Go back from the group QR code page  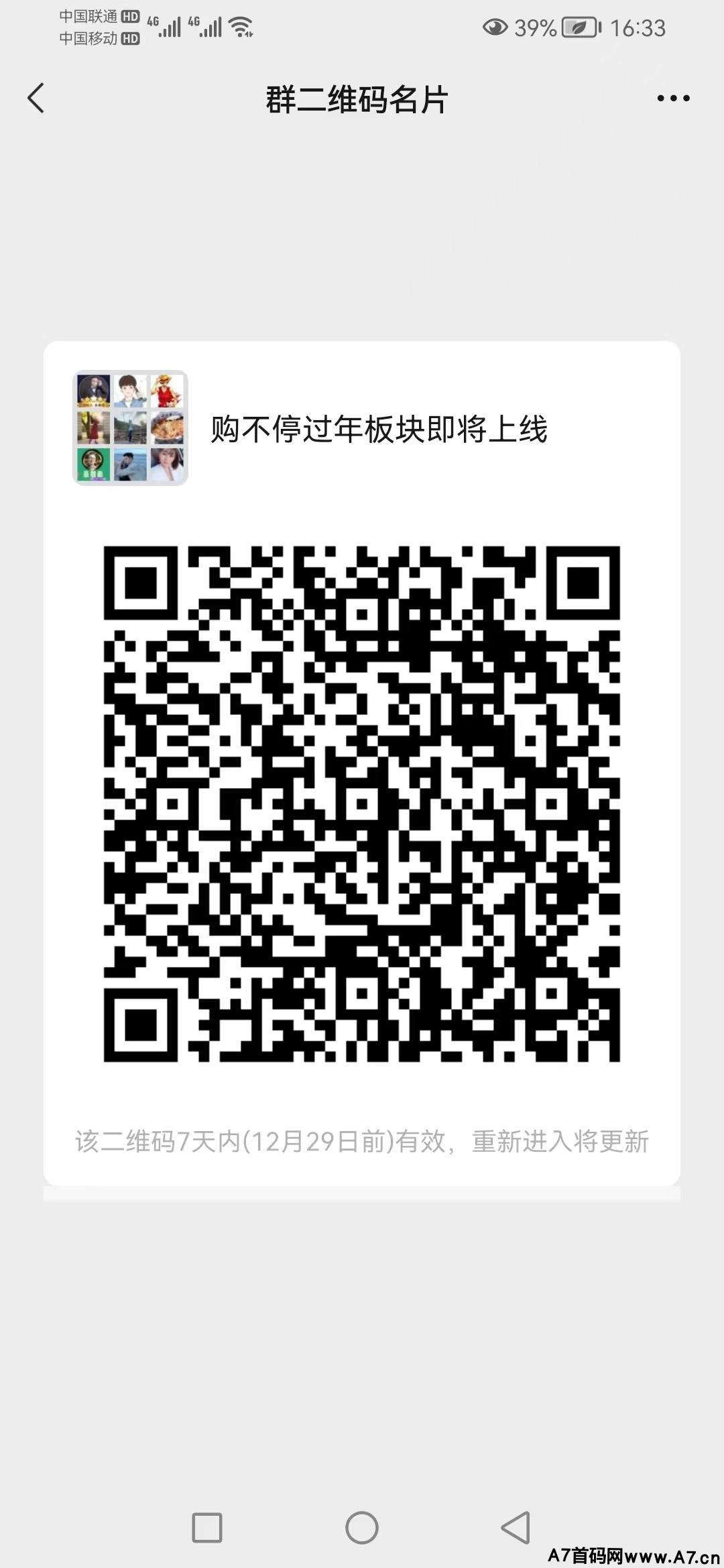[36, 99]
